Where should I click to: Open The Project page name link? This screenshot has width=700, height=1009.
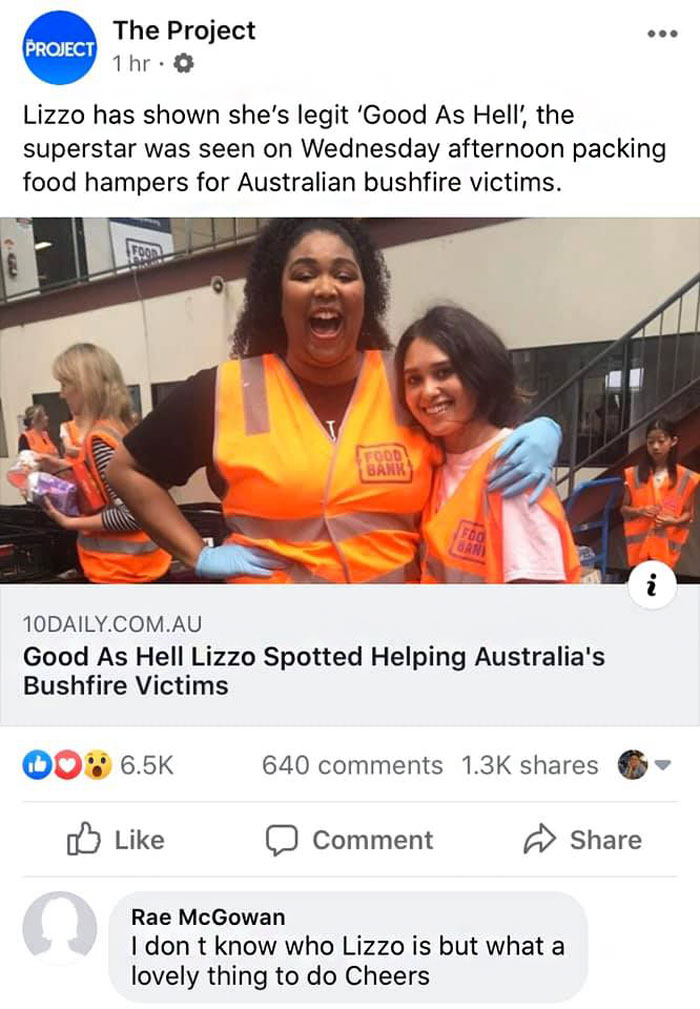pyautogui.click(x=184, y=30)
